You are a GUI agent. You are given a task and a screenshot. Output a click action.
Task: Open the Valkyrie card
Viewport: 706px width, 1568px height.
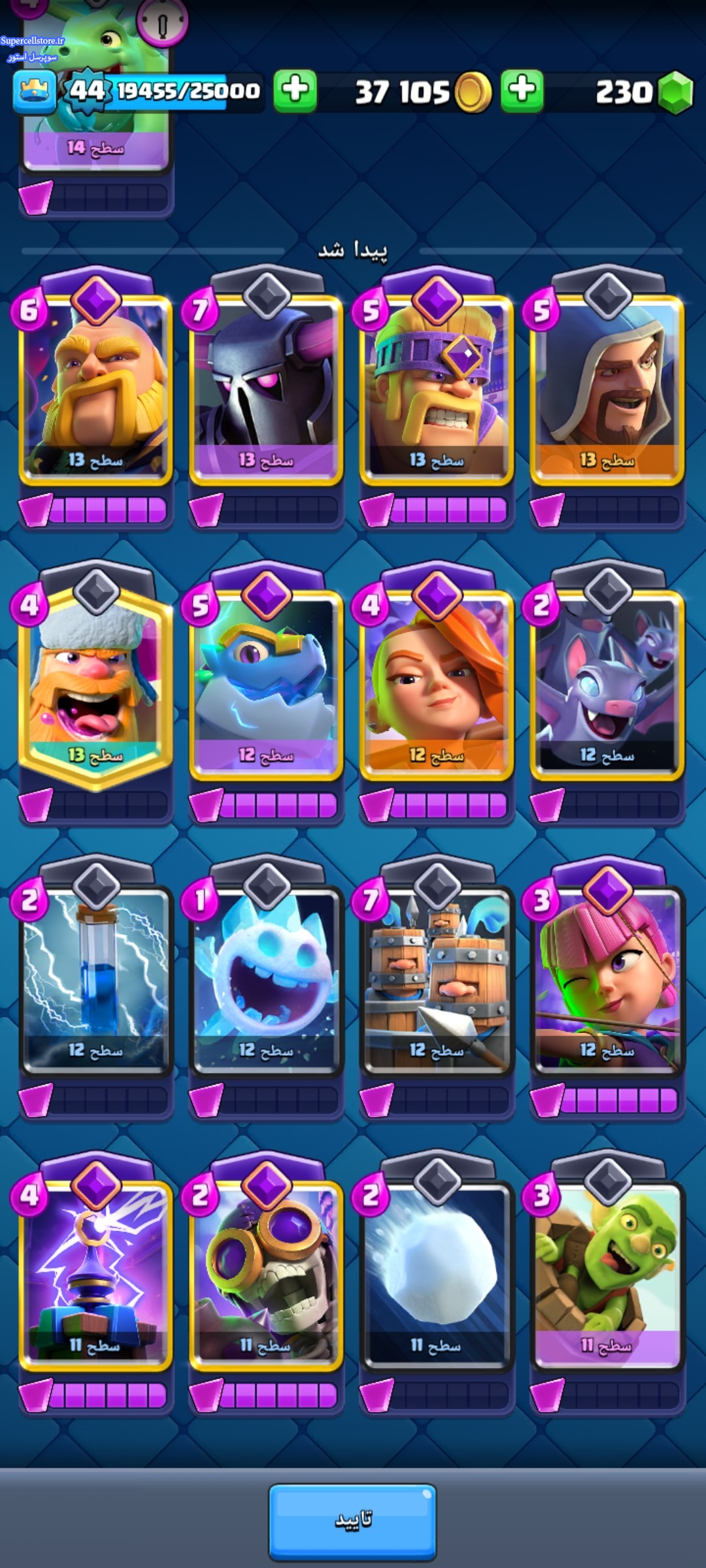point(437,686)
